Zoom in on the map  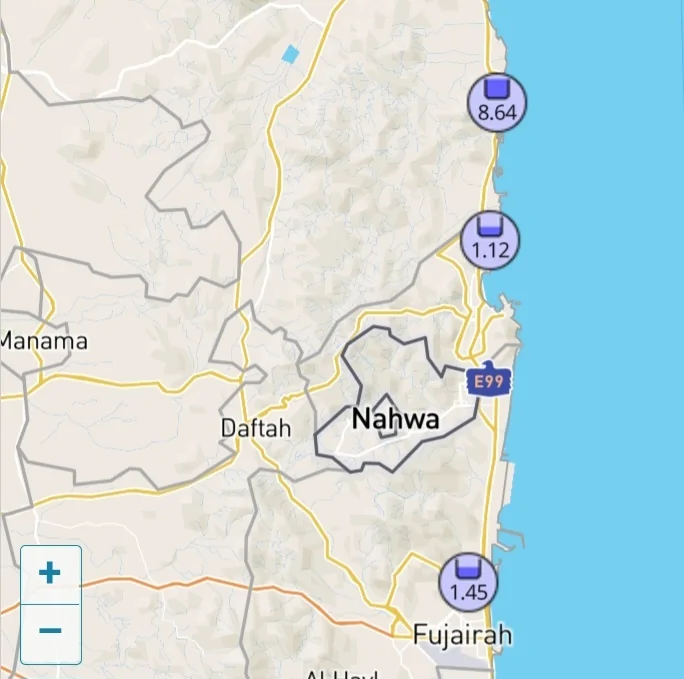[x=50, y=574]
